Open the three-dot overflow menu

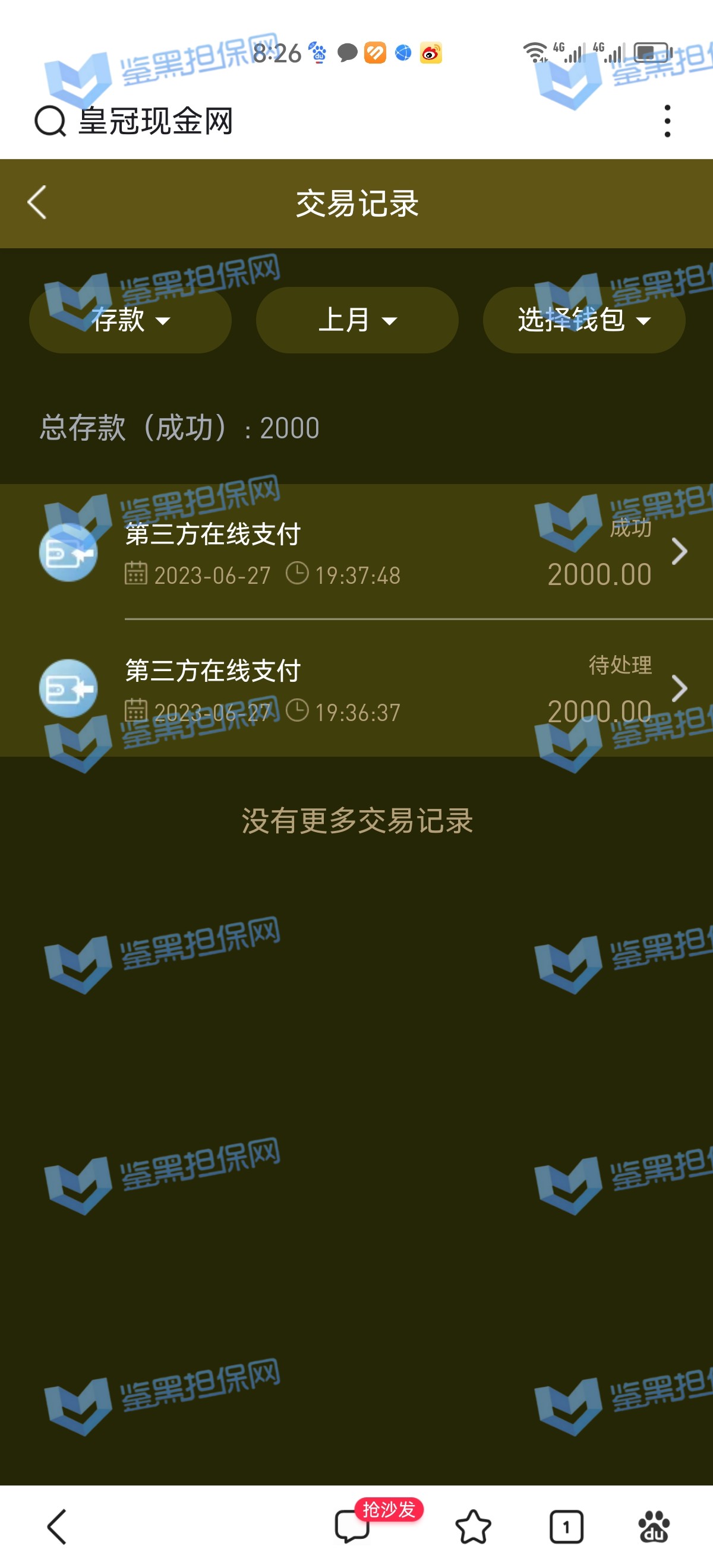pos(667,121)
